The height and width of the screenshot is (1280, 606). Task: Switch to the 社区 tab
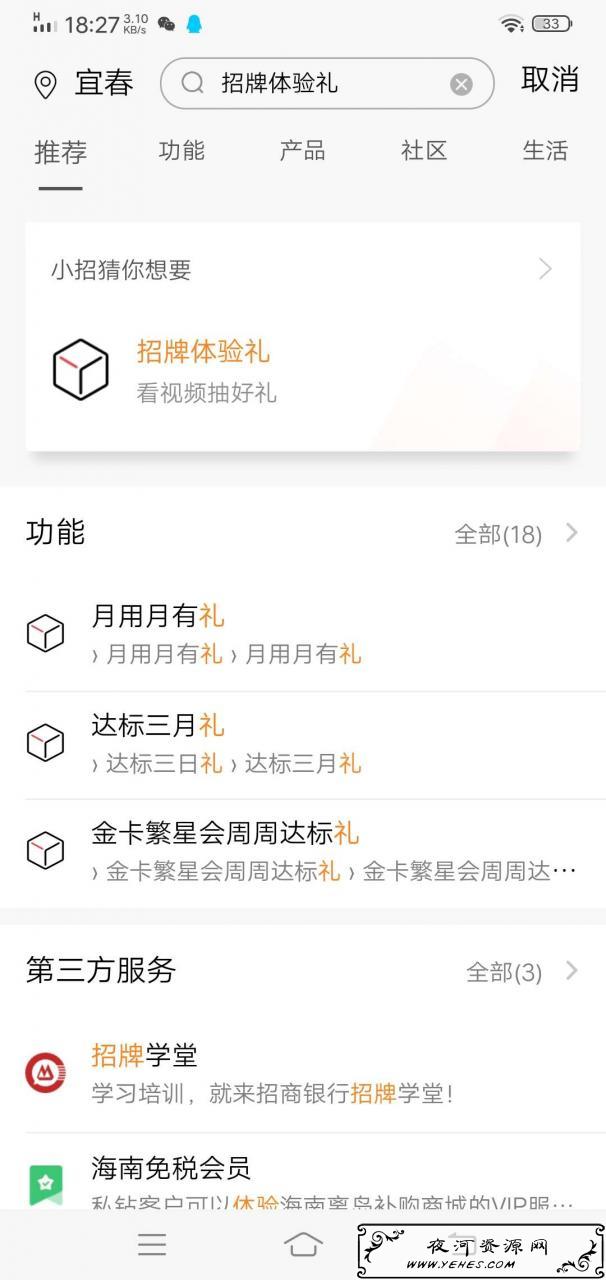coord(424,151)
